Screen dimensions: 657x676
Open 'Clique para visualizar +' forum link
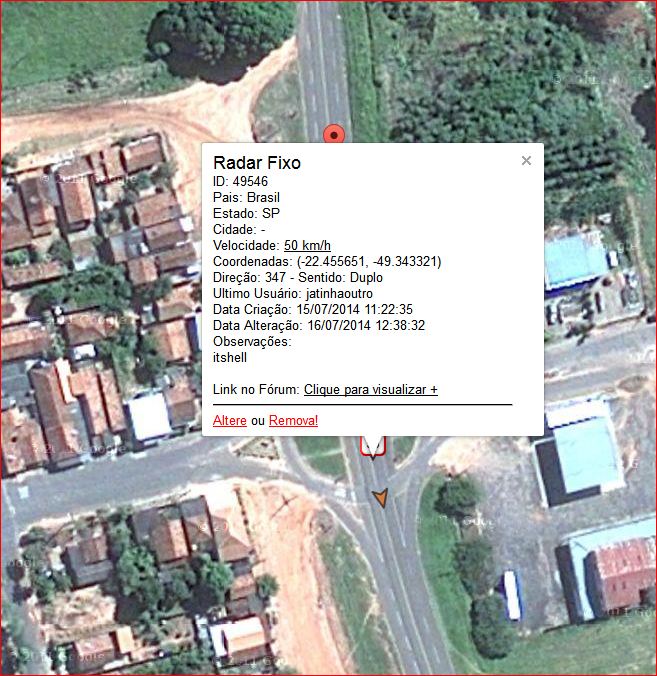pyautogui.click(x=370, y=389)
